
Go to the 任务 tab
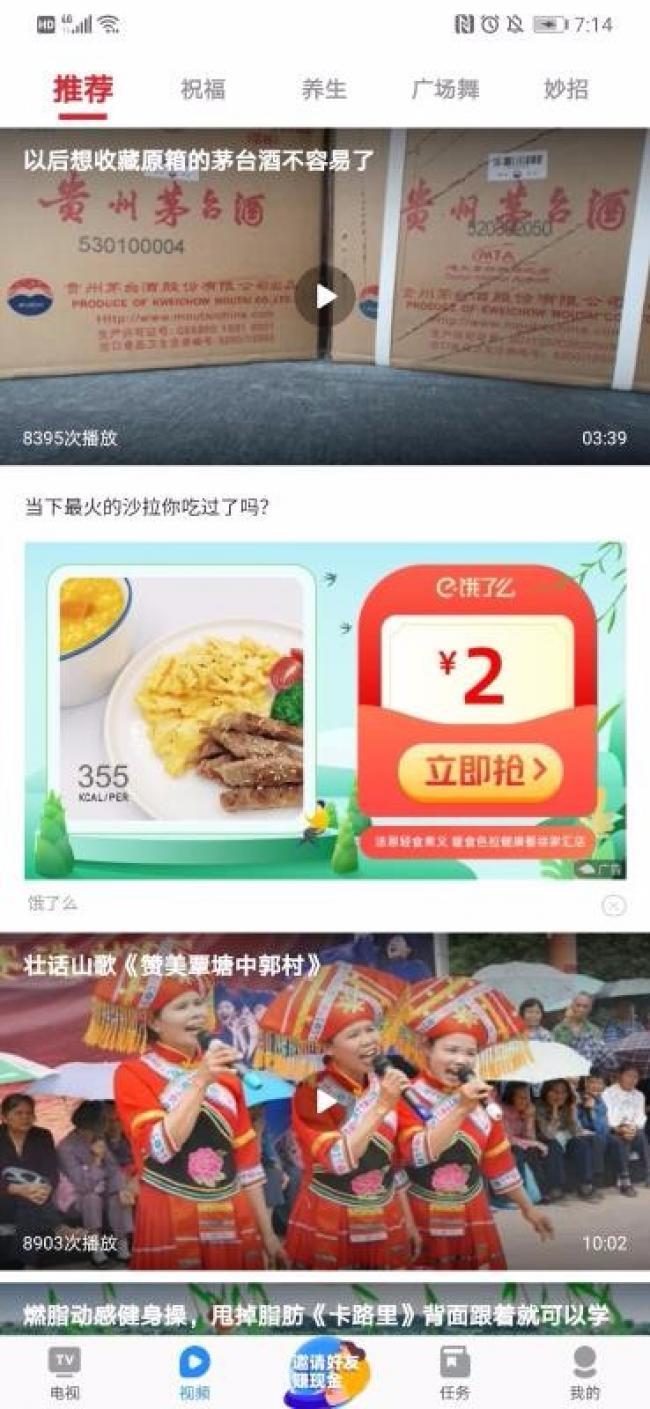(x=455, y=1374)
